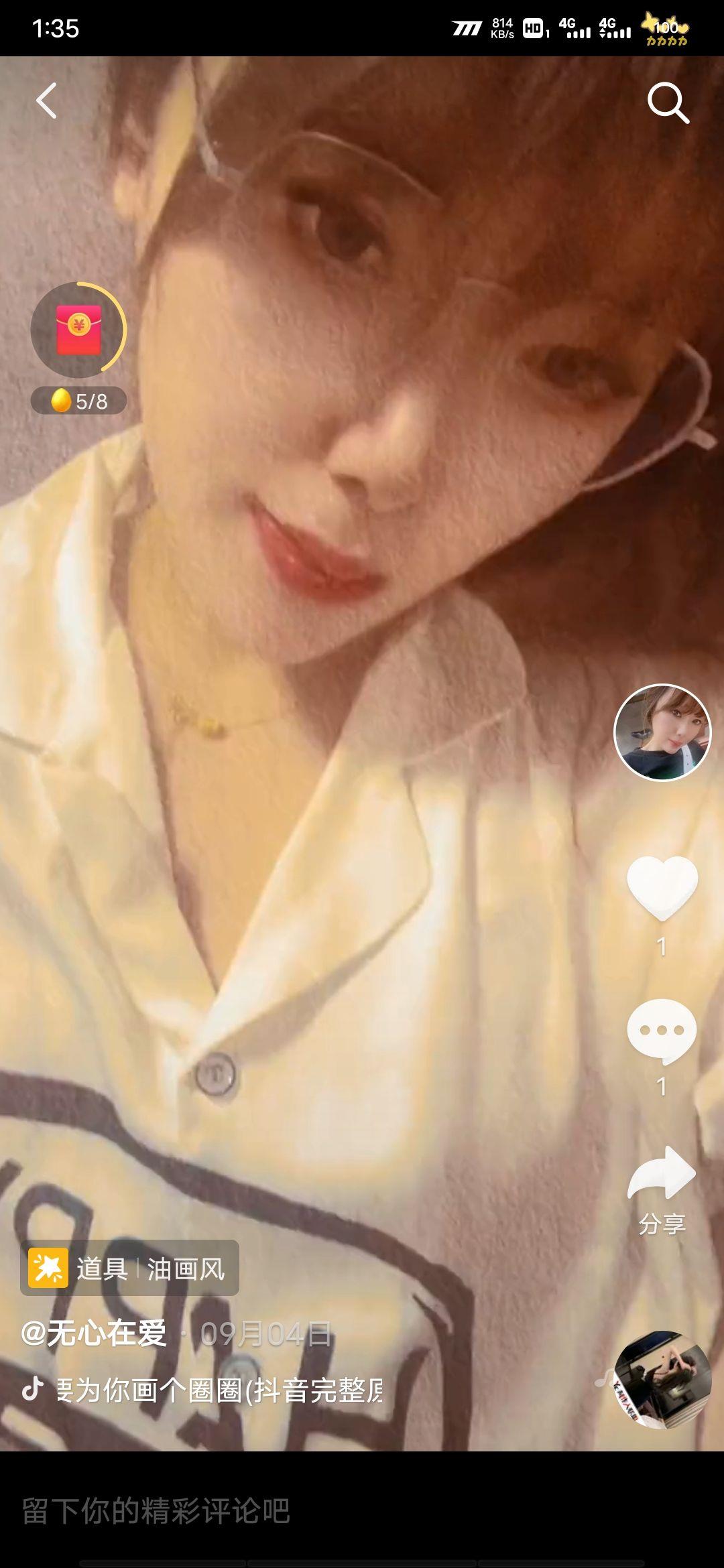This screenshot has height=1568, width=724.
Task: Open the @无心在爱 username link
Action: pyautogui.click(x=94, y=1333)
